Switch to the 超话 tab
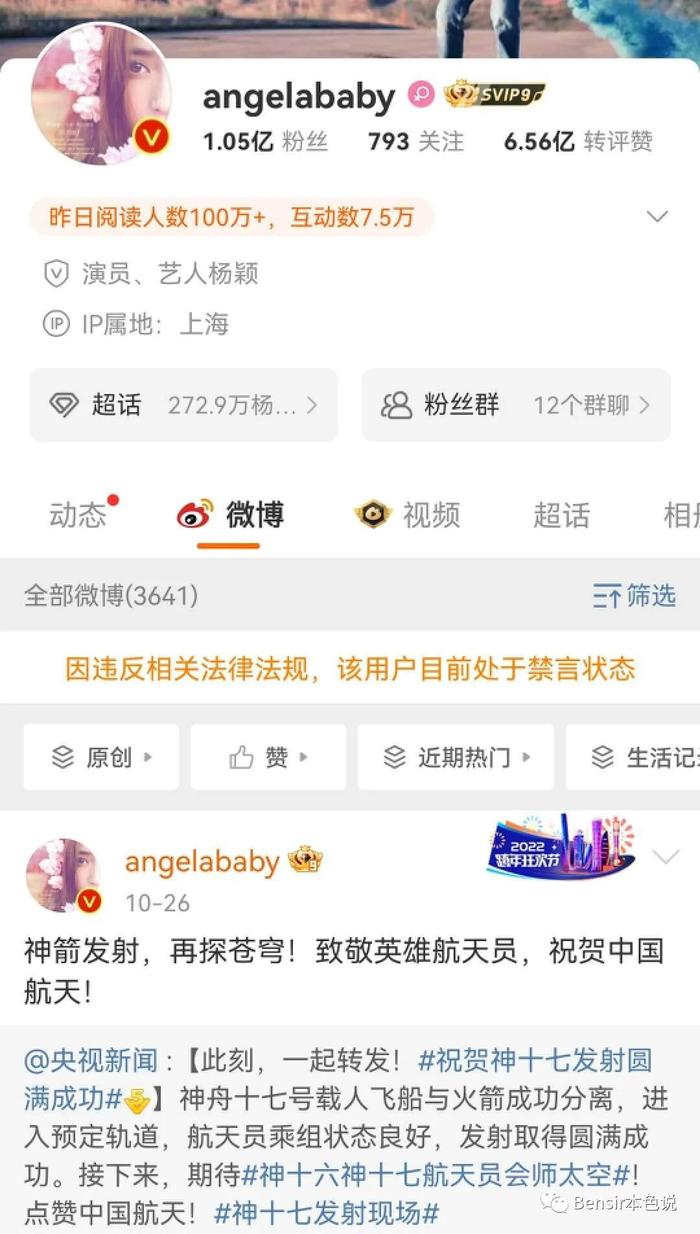700x1234 pixels. (x=560, y=515)
